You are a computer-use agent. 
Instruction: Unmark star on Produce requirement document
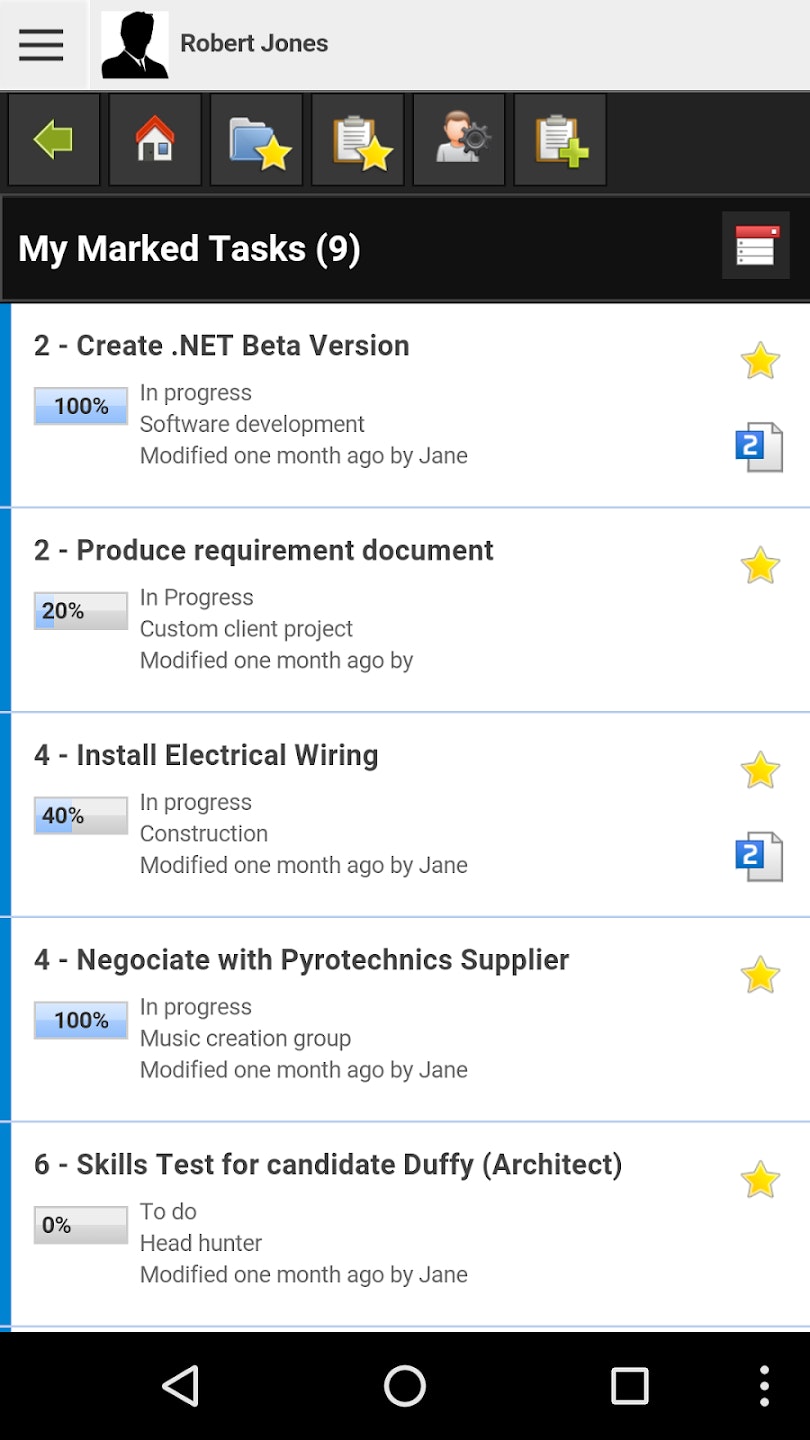[760, 566]
